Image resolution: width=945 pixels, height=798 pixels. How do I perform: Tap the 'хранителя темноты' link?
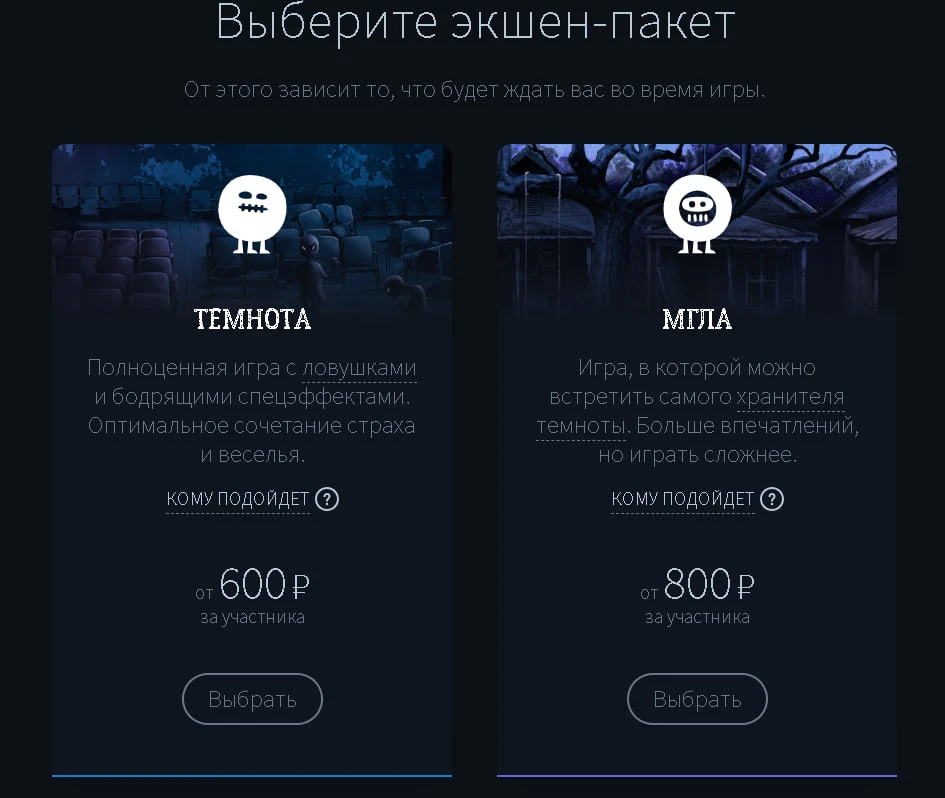790,397
